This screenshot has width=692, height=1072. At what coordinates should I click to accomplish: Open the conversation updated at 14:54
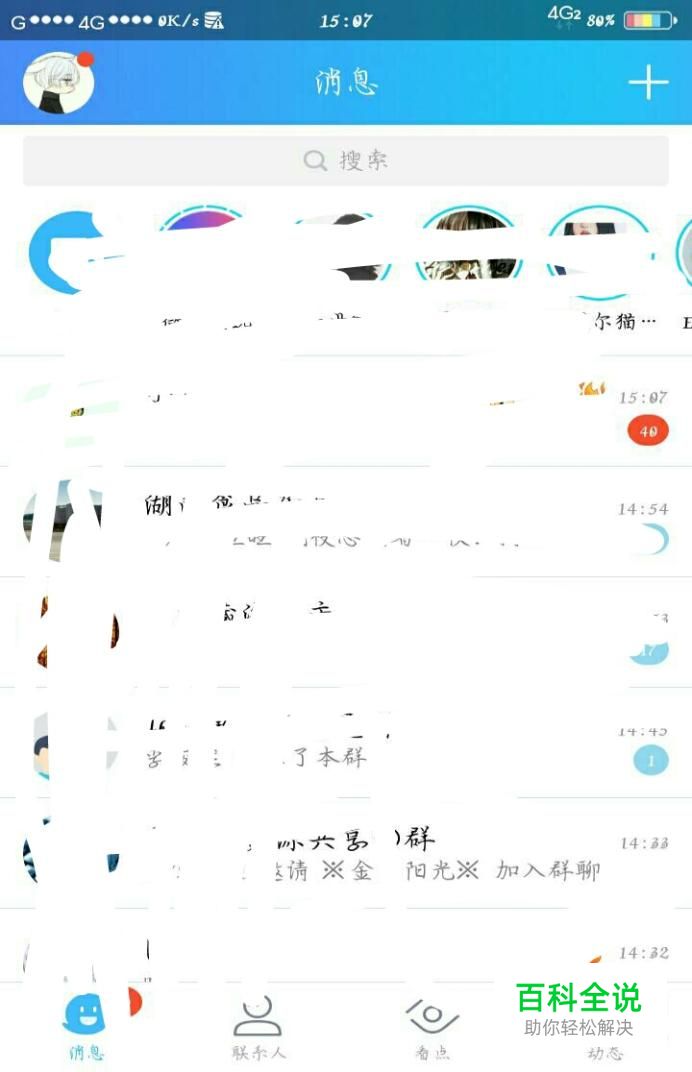point(346,522)
